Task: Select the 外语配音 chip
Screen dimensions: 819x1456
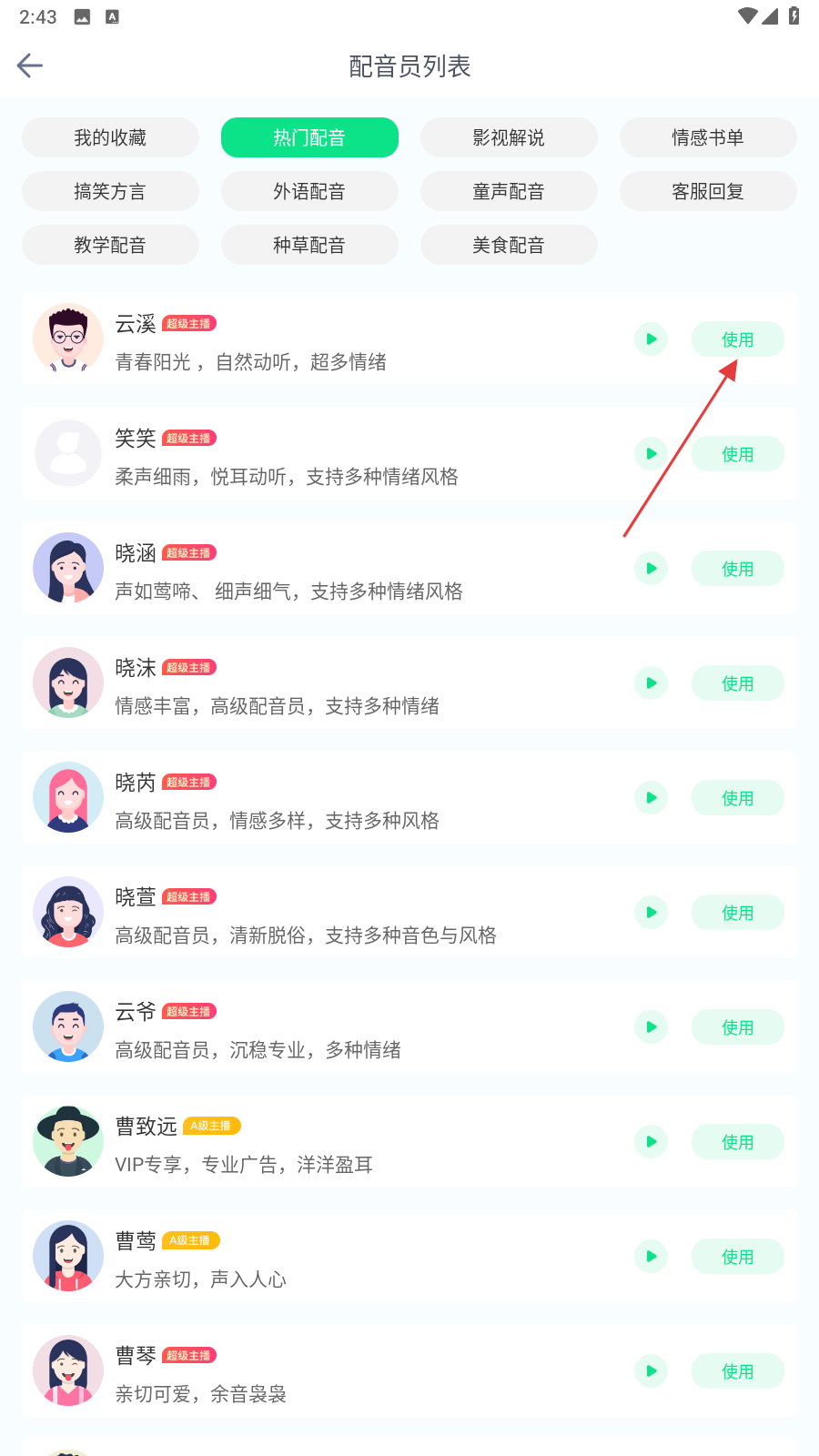Action: [309, 191]
